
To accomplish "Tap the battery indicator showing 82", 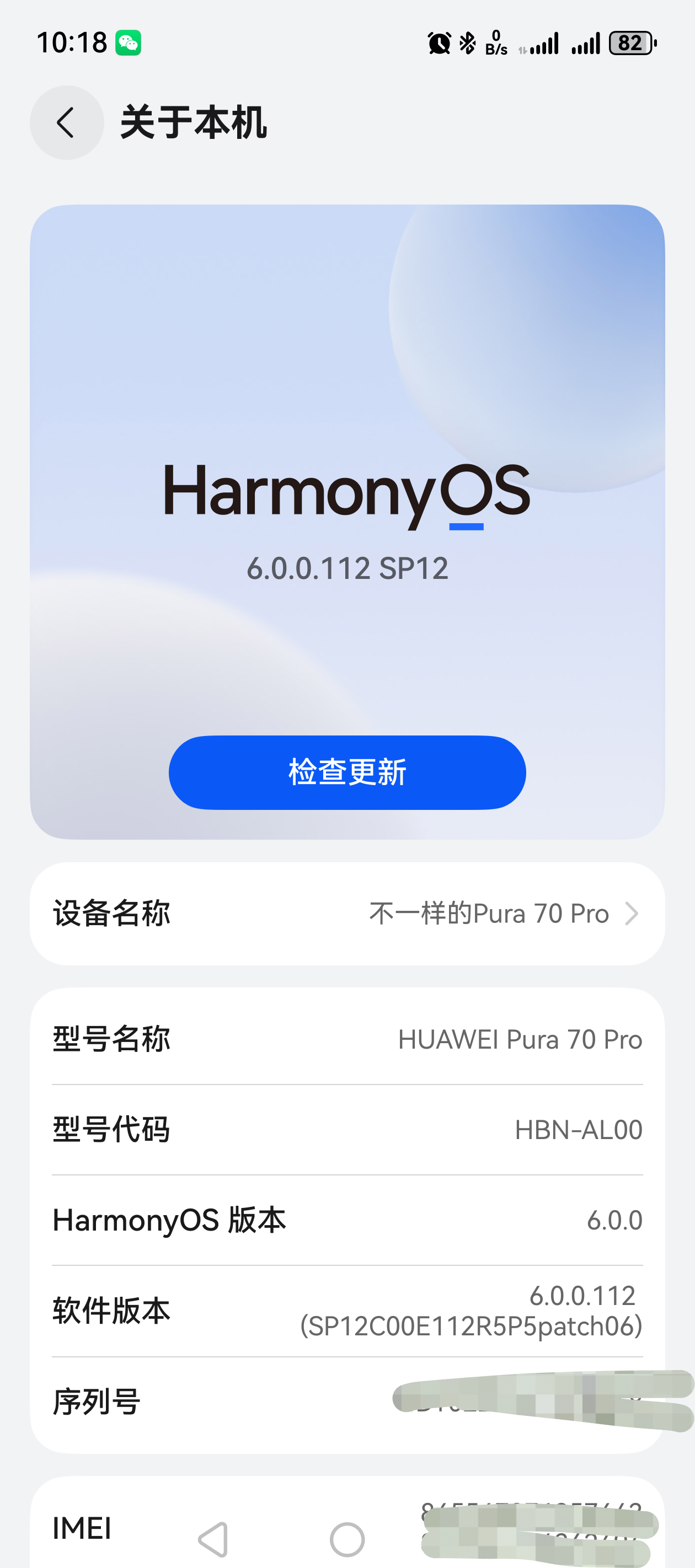I will 630,41.
